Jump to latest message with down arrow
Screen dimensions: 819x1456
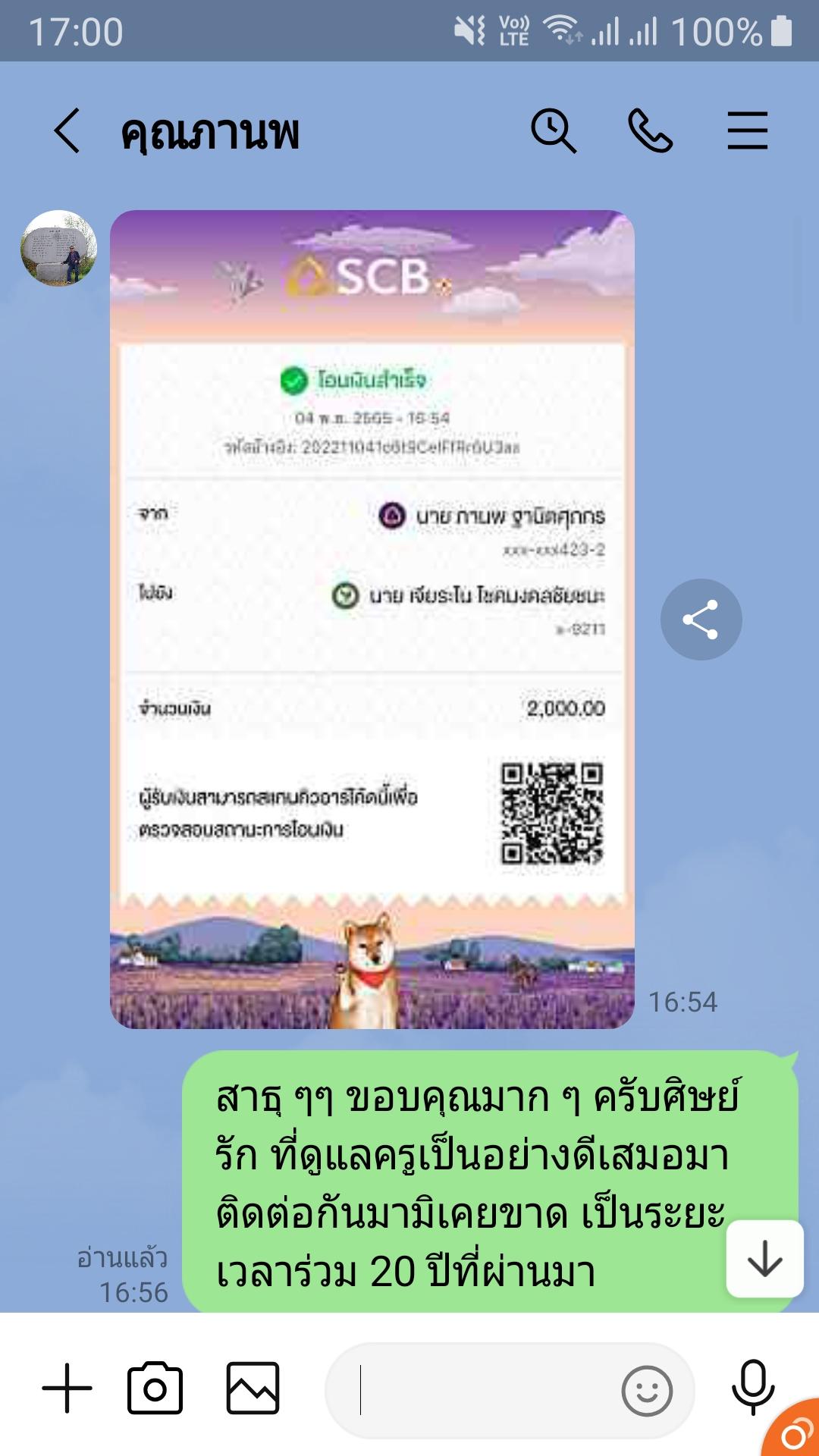764,1258
